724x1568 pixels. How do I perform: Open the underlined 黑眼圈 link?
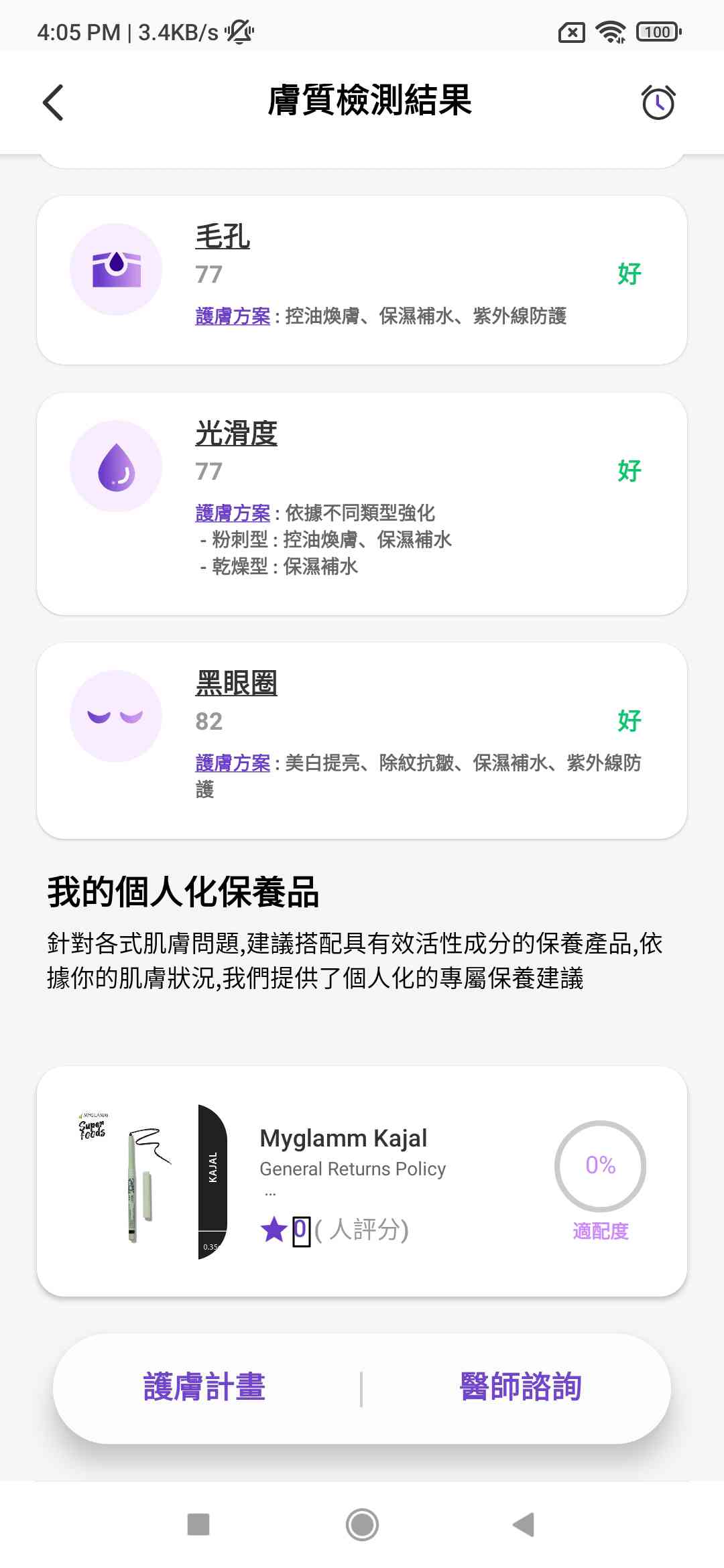click(236, 683)
